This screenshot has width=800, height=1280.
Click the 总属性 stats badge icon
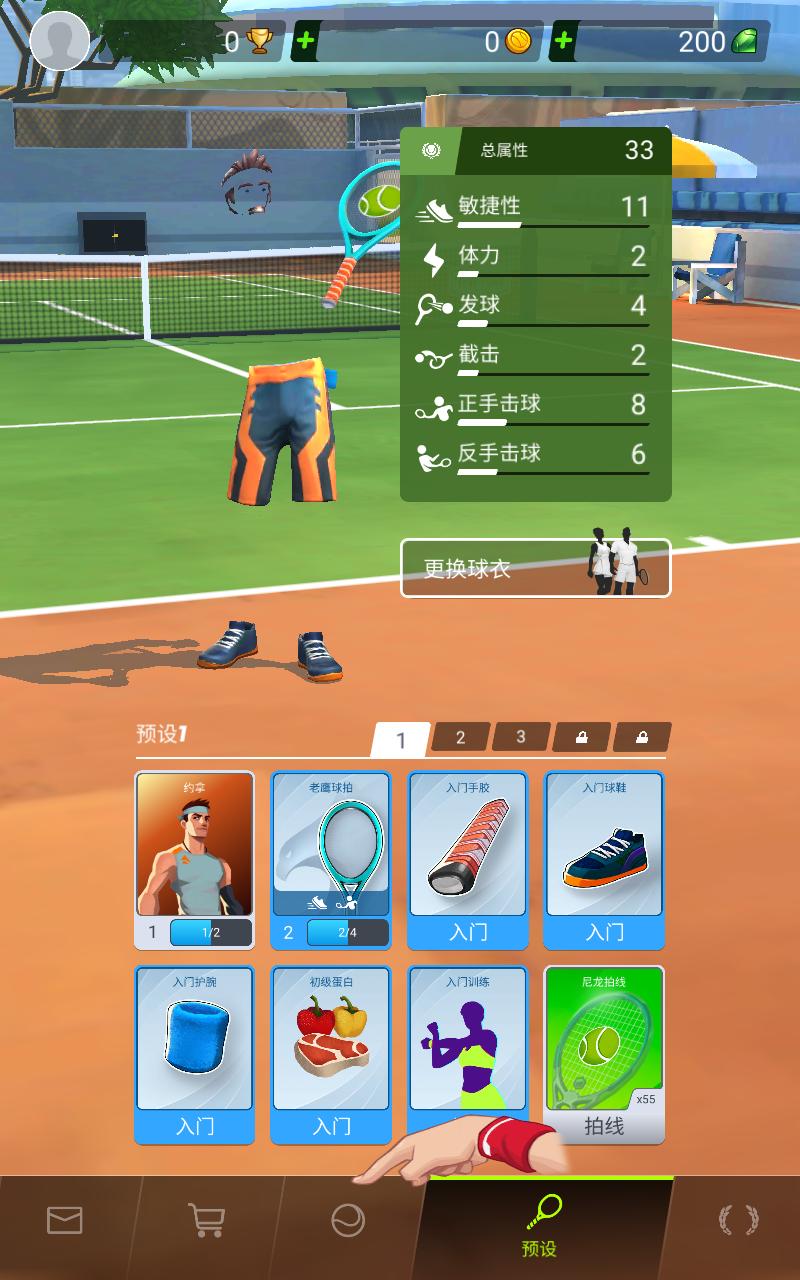click(x=432, y=150)
